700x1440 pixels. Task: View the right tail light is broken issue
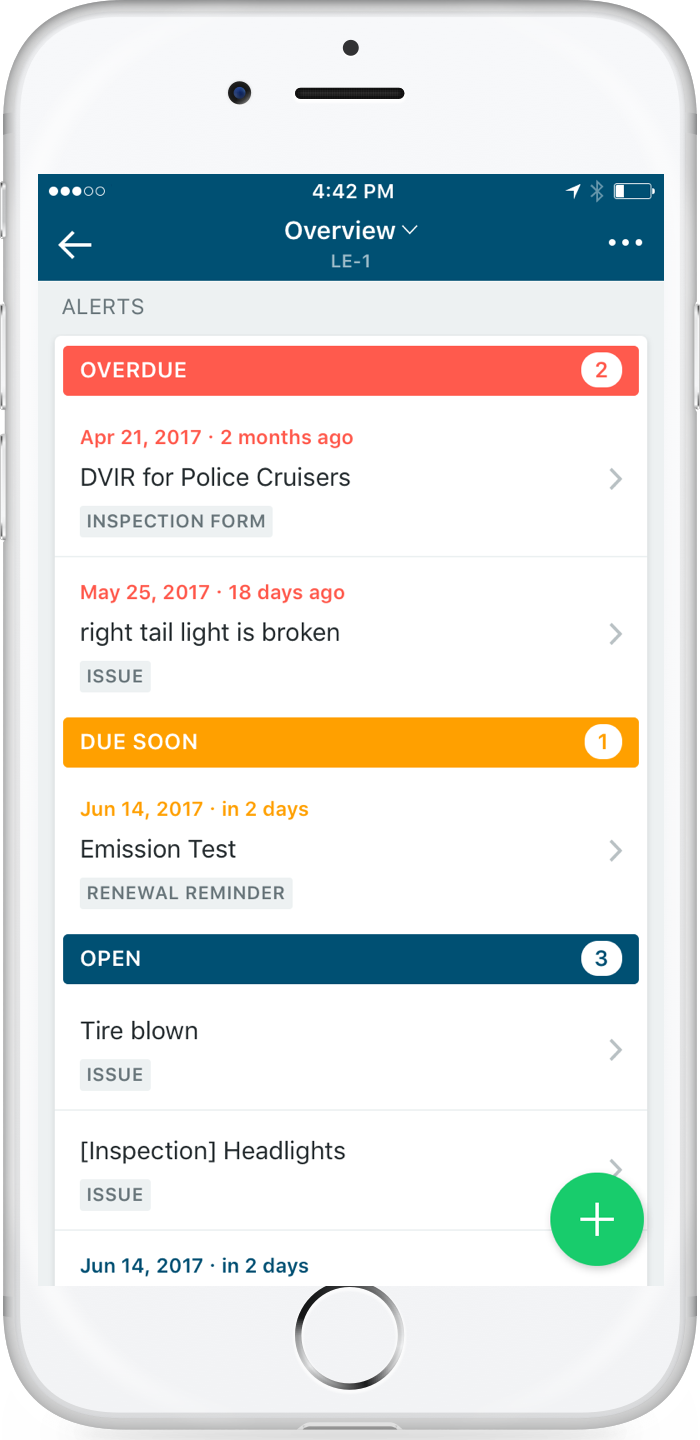[x=350, y=633]
